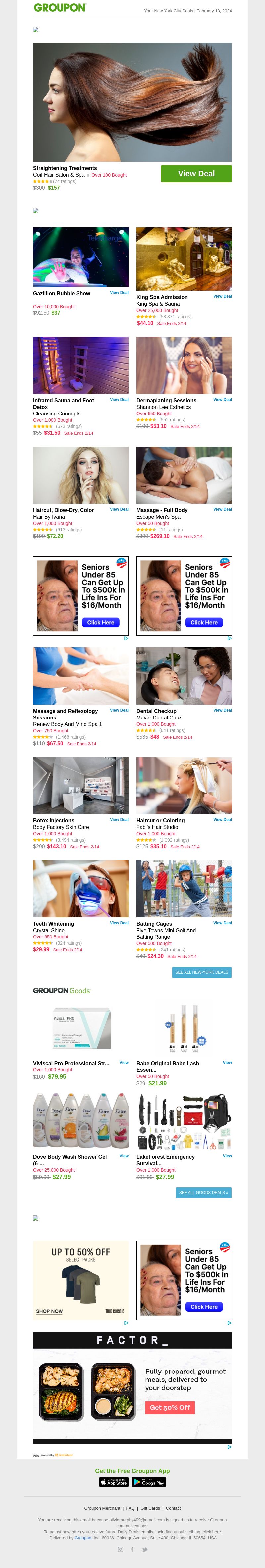
Task: Visit the Groupon Merchant page
Action: [102, 1508]
